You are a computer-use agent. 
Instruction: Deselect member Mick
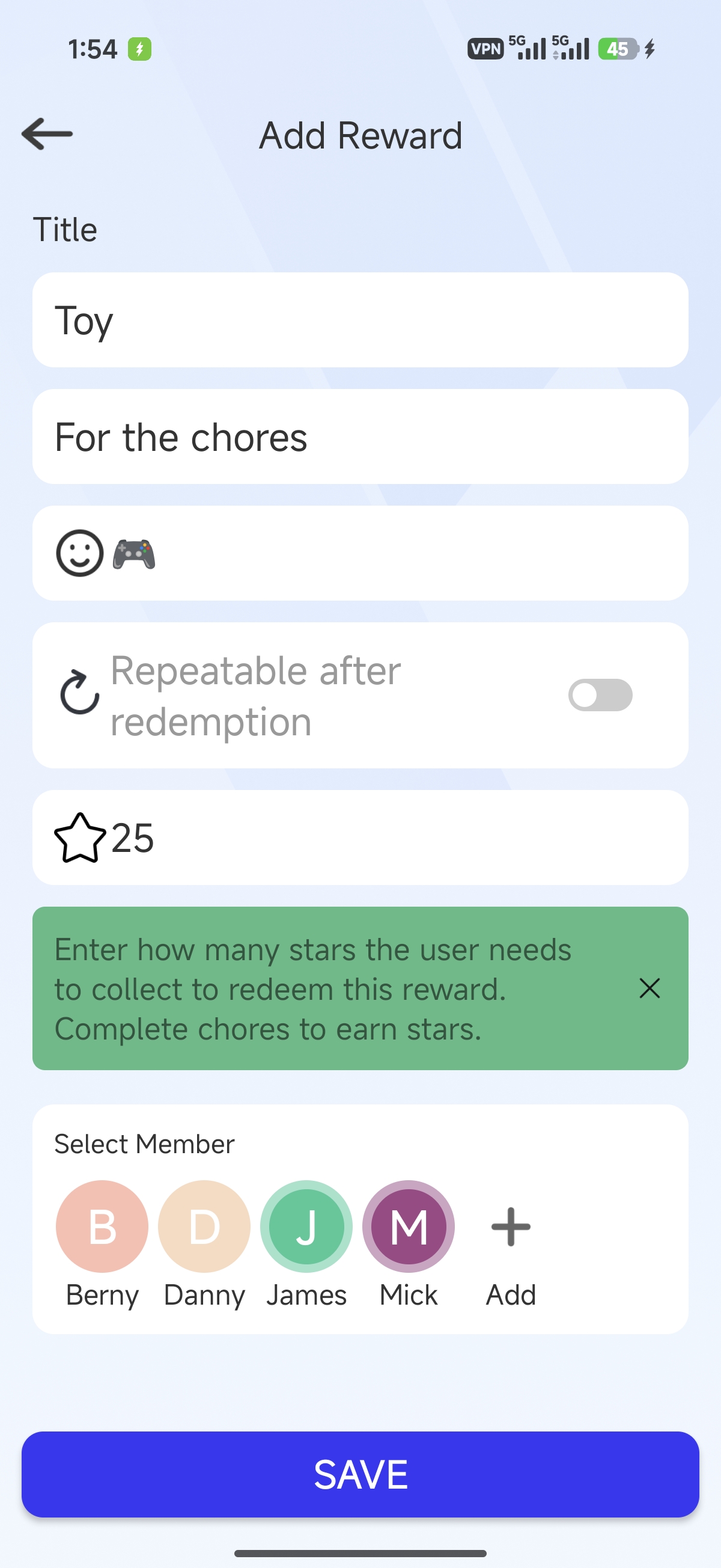[x=408, y=1227]
